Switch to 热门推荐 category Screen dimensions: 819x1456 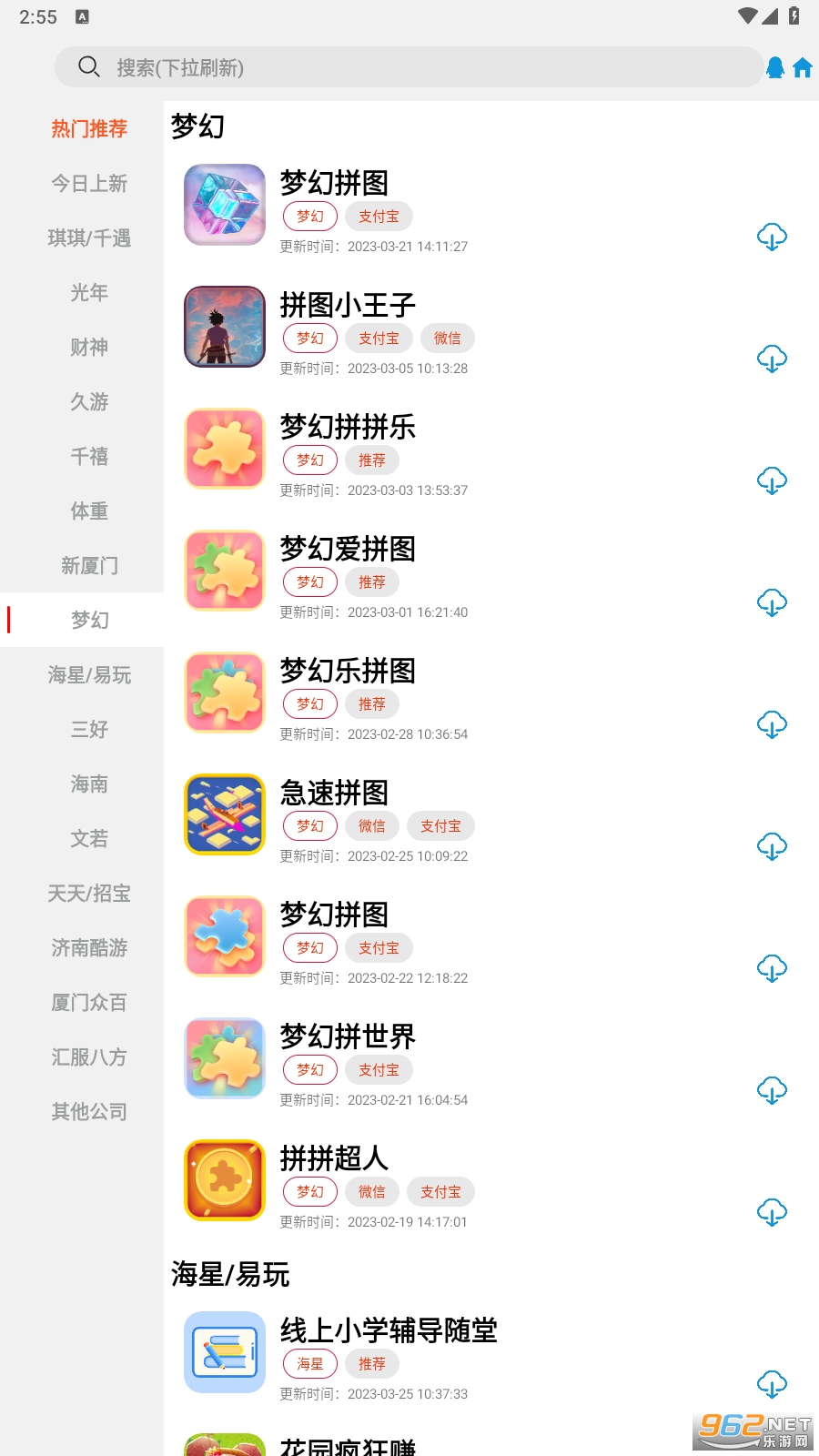pos(89,128)
